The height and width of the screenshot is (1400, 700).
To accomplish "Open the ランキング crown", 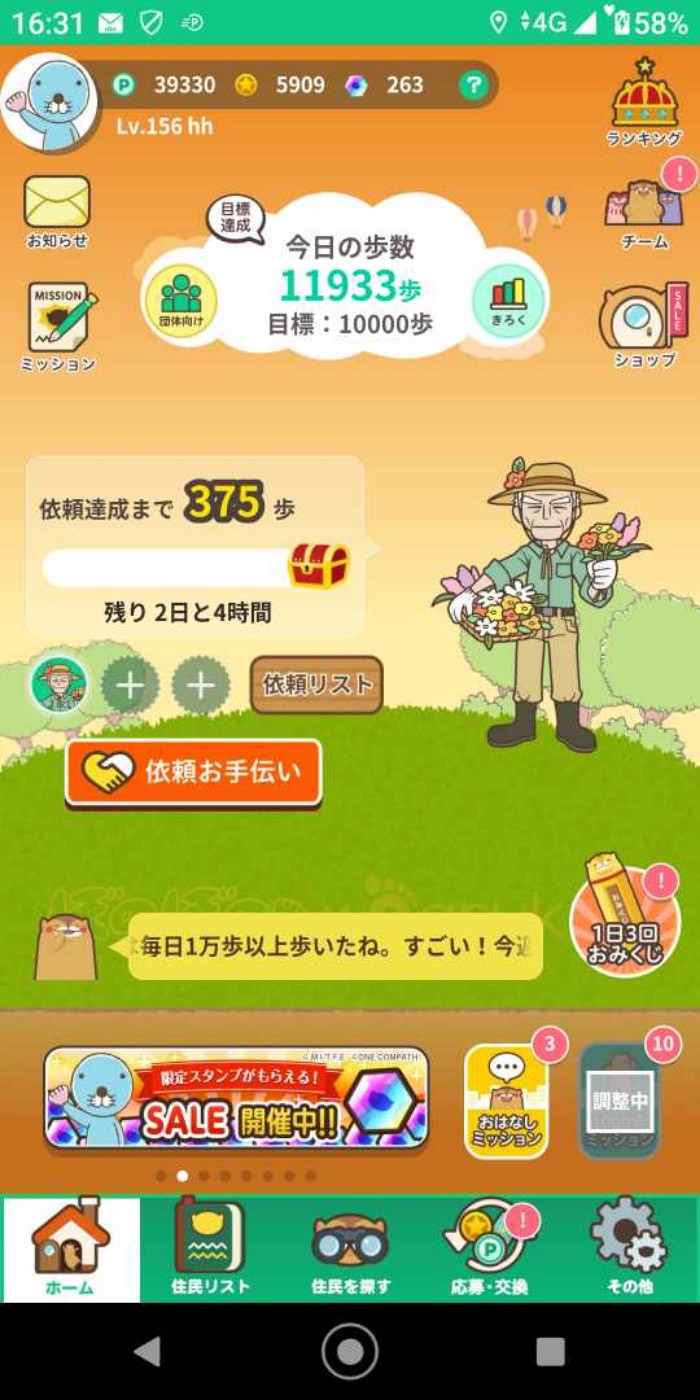I will (x=645, y=100).
